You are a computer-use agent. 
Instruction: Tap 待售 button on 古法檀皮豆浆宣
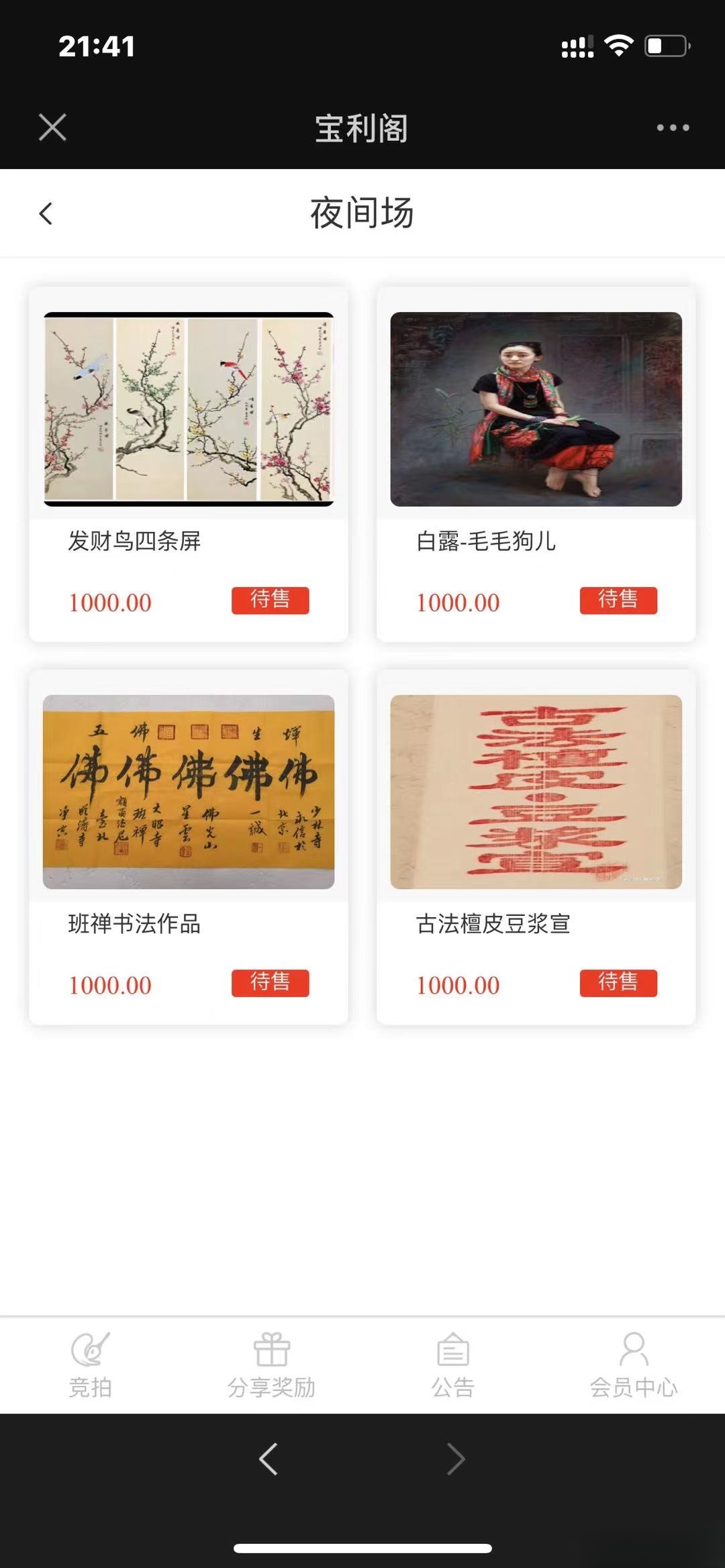click(x=619, y=984)
